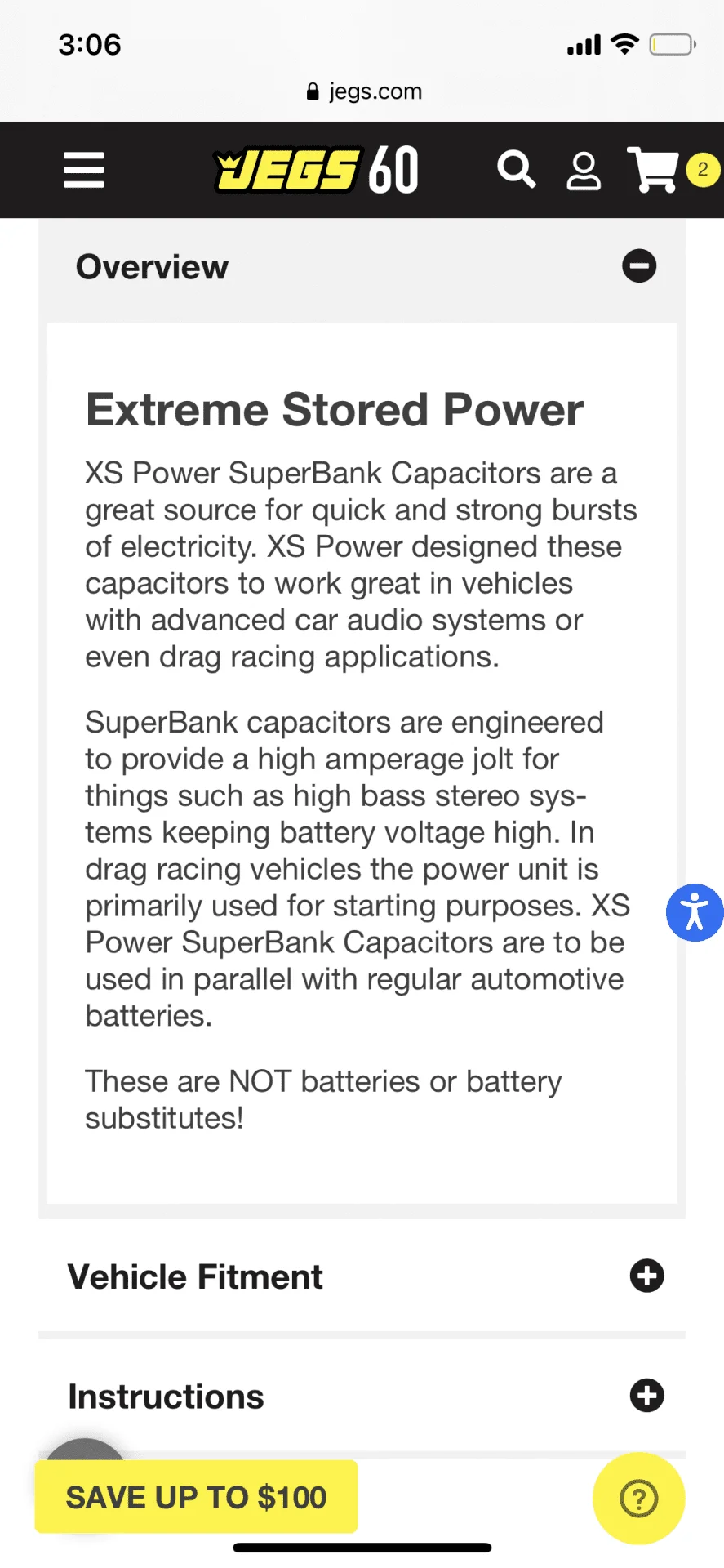Open the accessibility options button

click(x=695, y=912)
